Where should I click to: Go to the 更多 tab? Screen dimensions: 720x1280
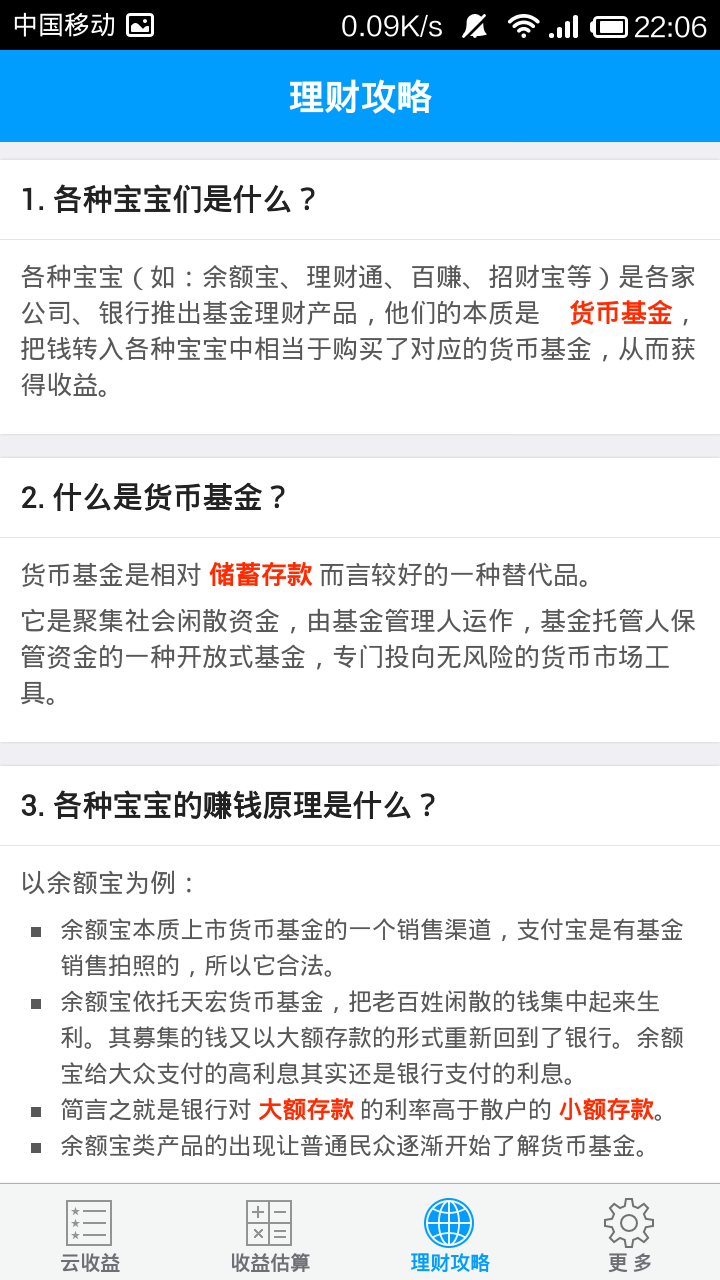coord(629,1234)
